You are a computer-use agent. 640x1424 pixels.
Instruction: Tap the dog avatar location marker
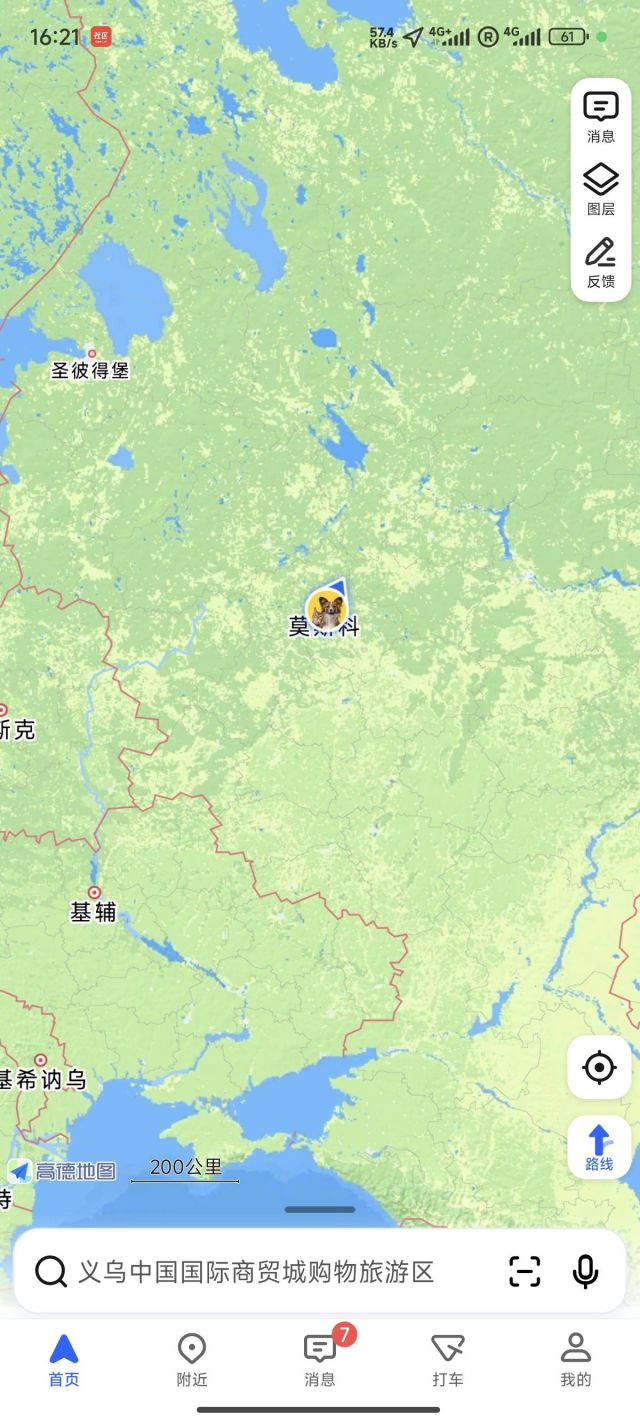click(326, 608)
